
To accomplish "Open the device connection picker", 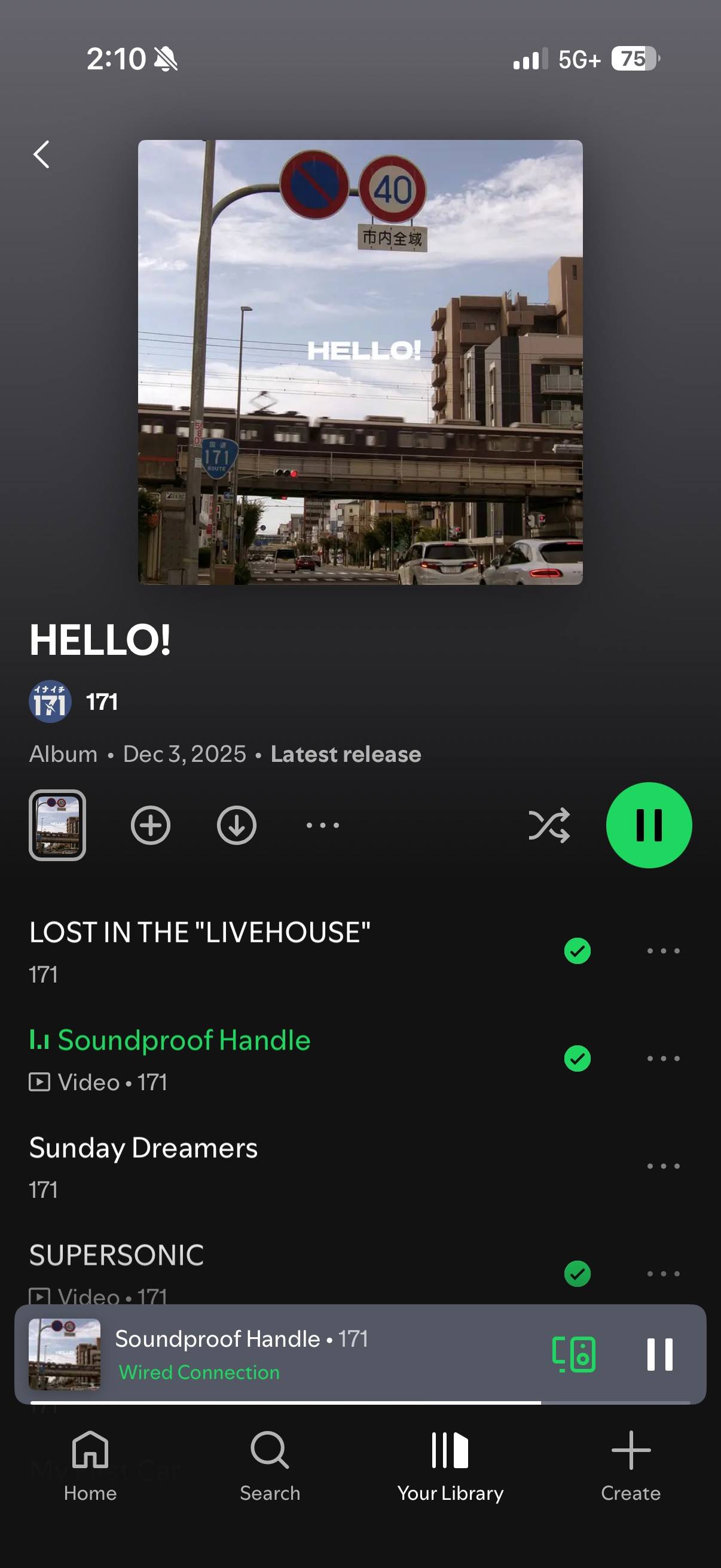I will [573, 1355].
